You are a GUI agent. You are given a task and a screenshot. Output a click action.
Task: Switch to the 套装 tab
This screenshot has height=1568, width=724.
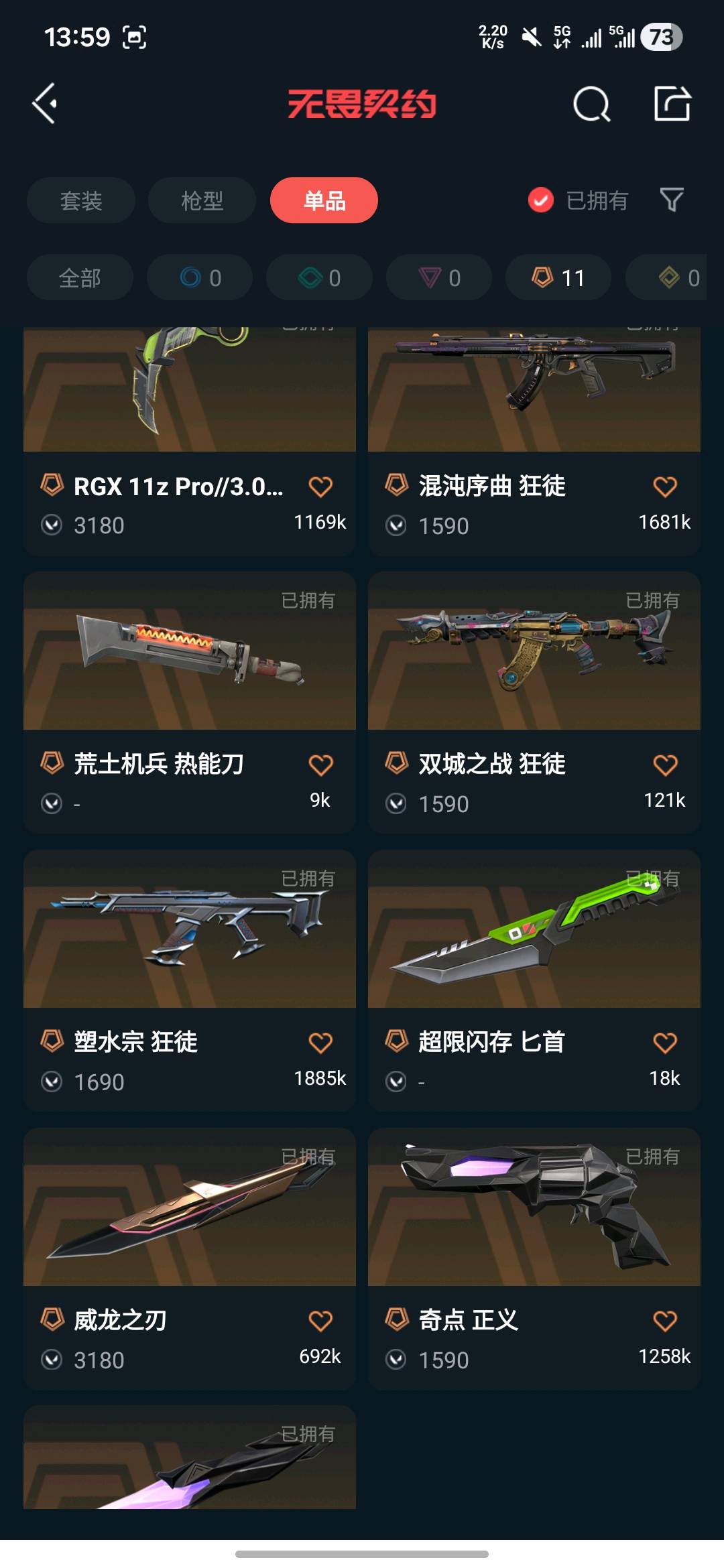[81, 200]
